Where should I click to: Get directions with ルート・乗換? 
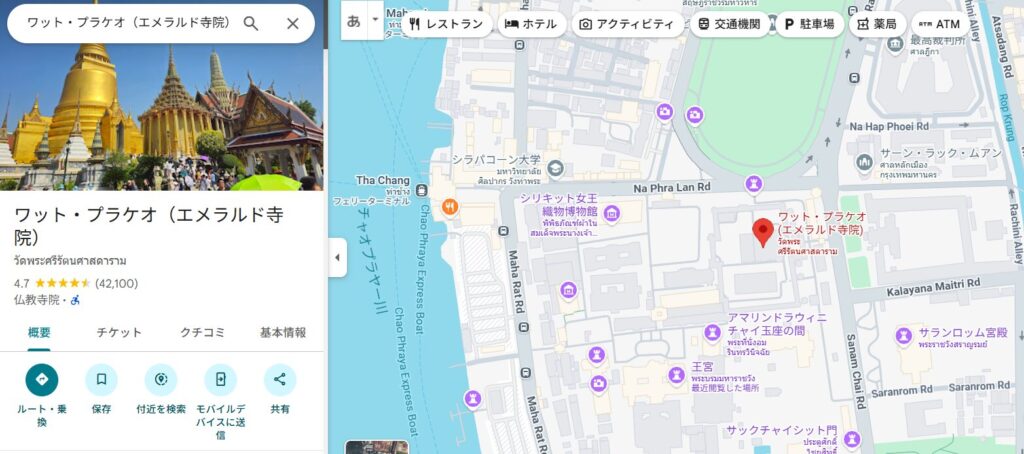pos(41,380)
